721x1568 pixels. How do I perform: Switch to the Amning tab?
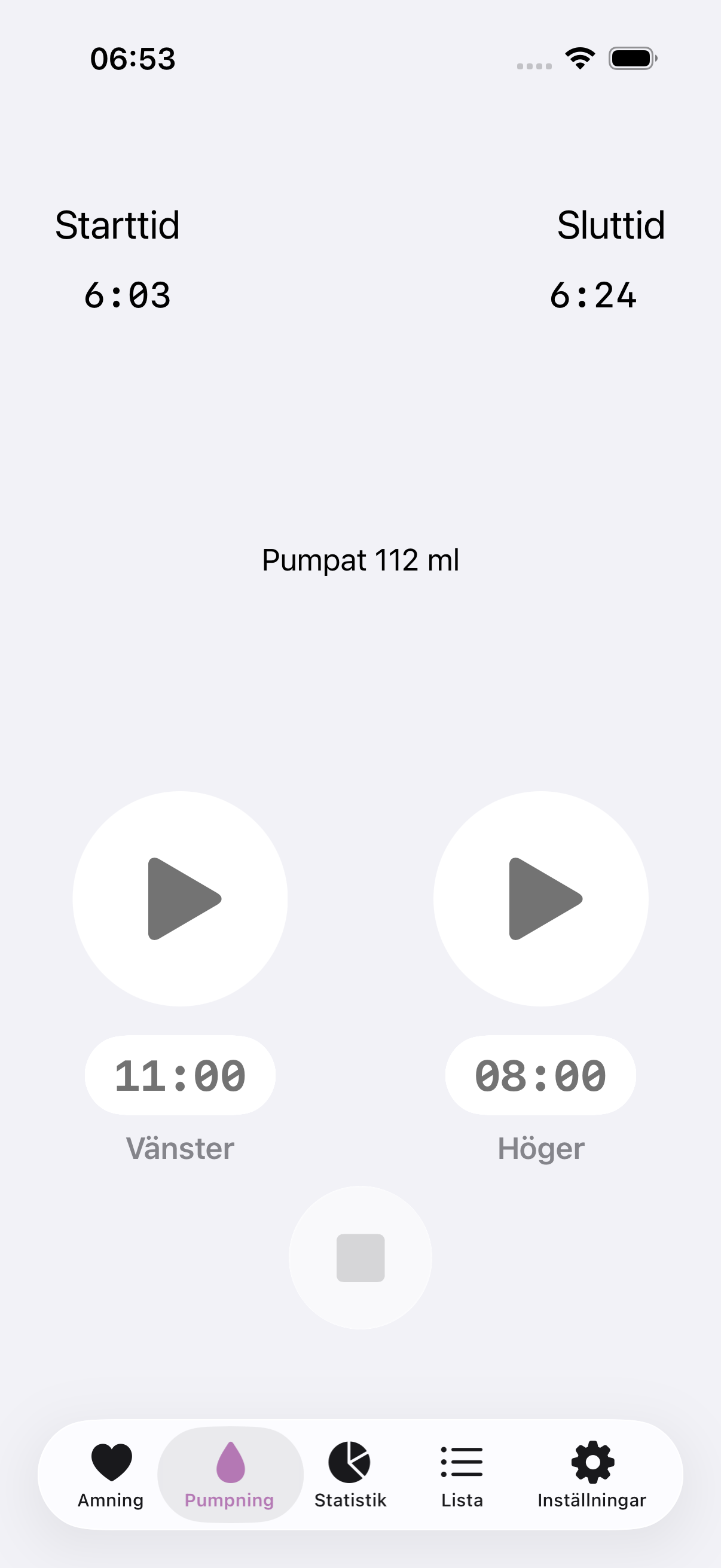111,1479
